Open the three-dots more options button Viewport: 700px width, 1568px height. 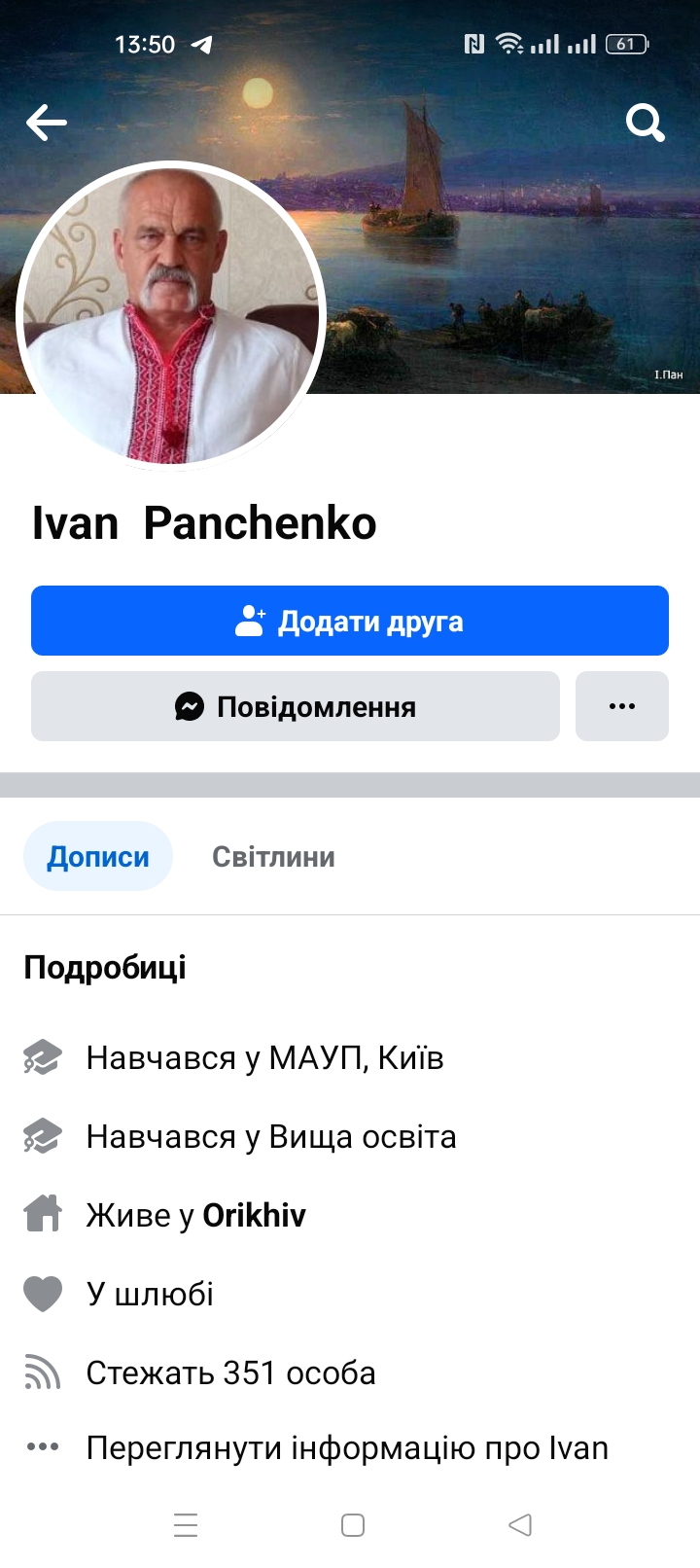(622, 706)
